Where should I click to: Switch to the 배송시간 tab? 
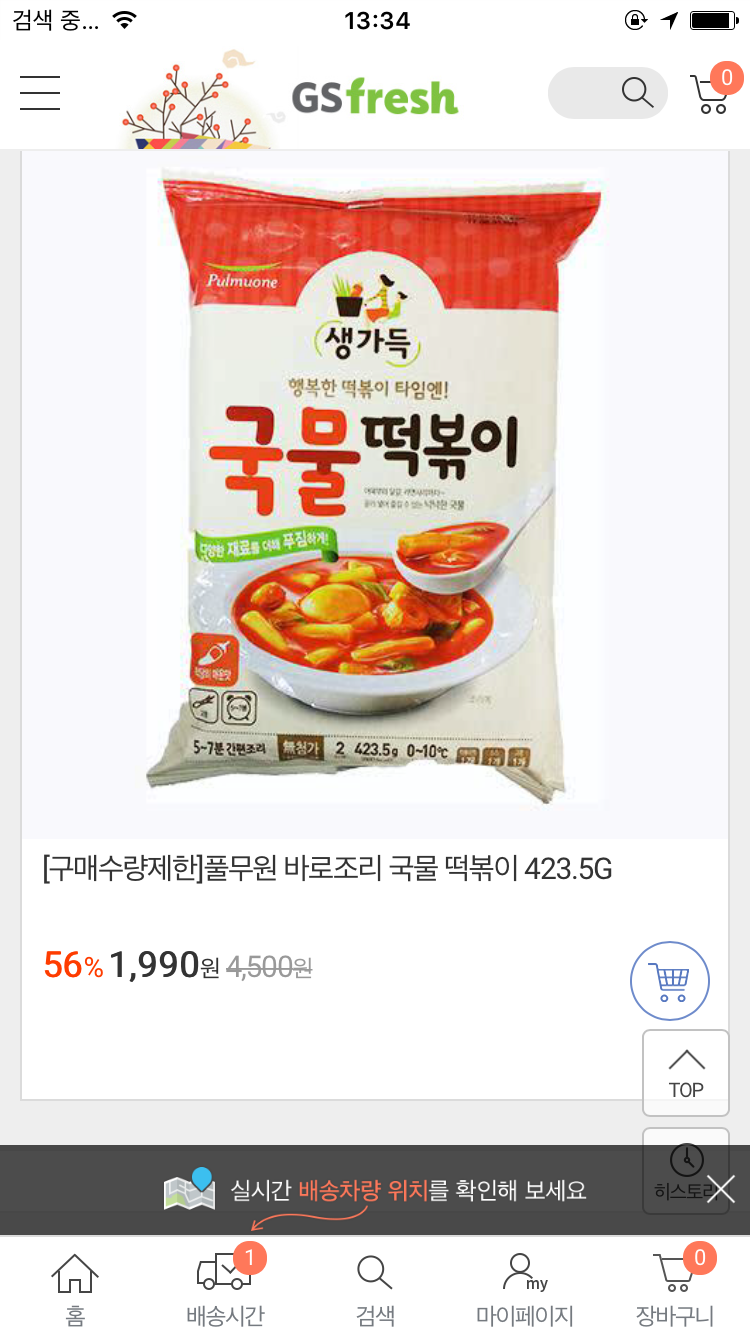[225, 1288]
